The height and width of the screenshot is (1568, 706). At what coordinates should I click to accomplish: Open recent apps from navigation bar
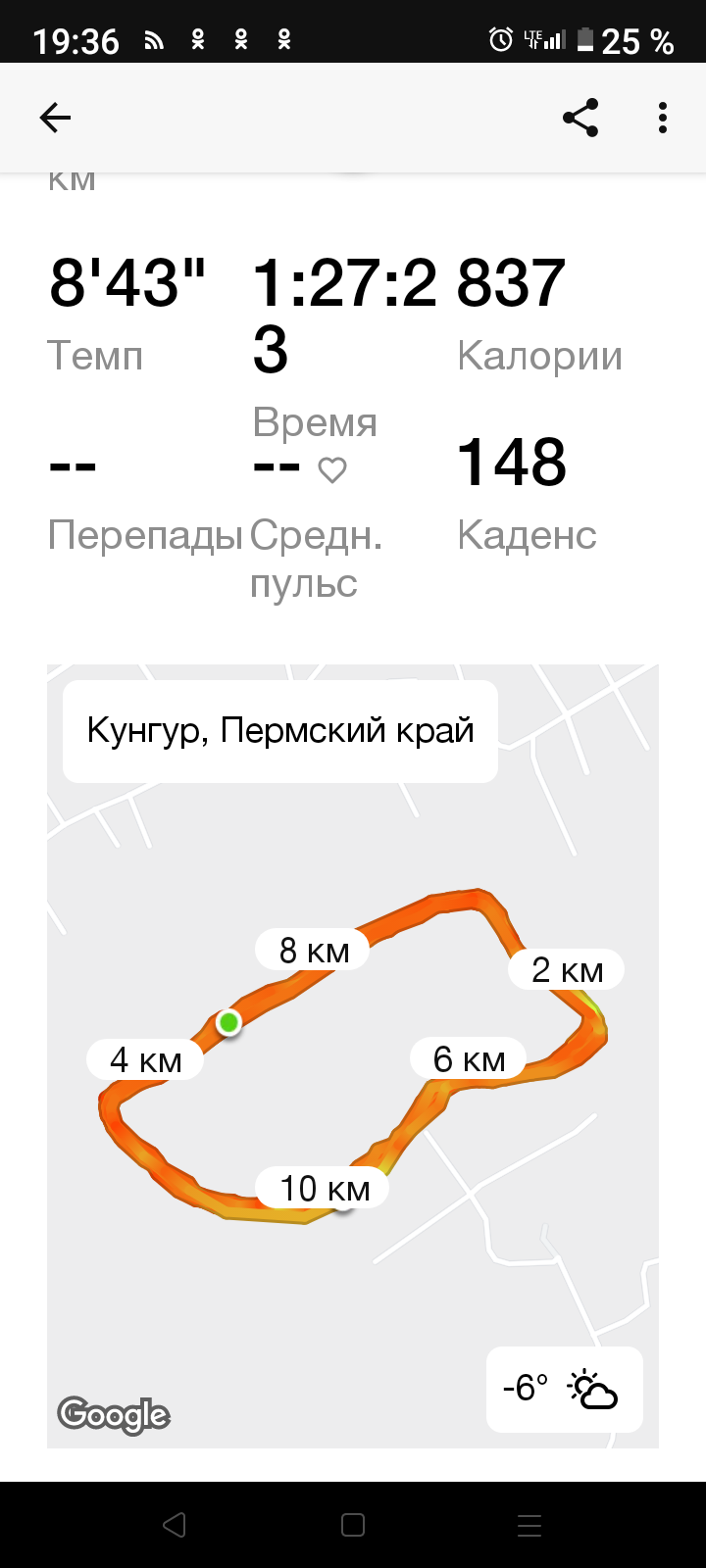(529, 1525)
